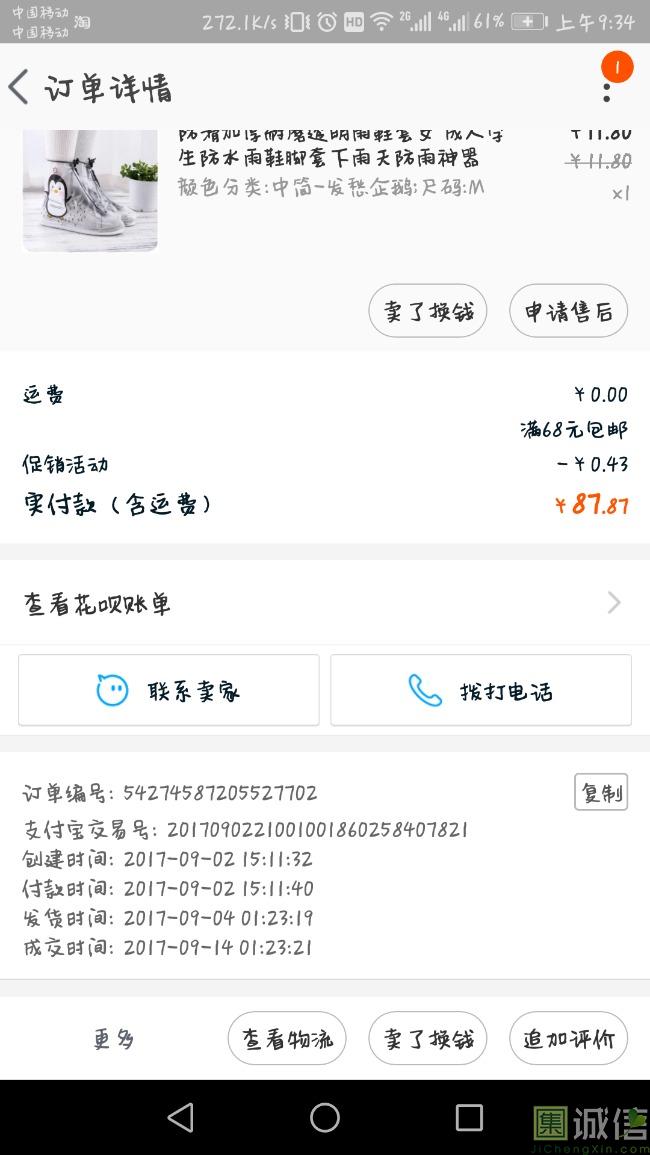
Task: Copy the order number with 复制
Action: (601, 793)
